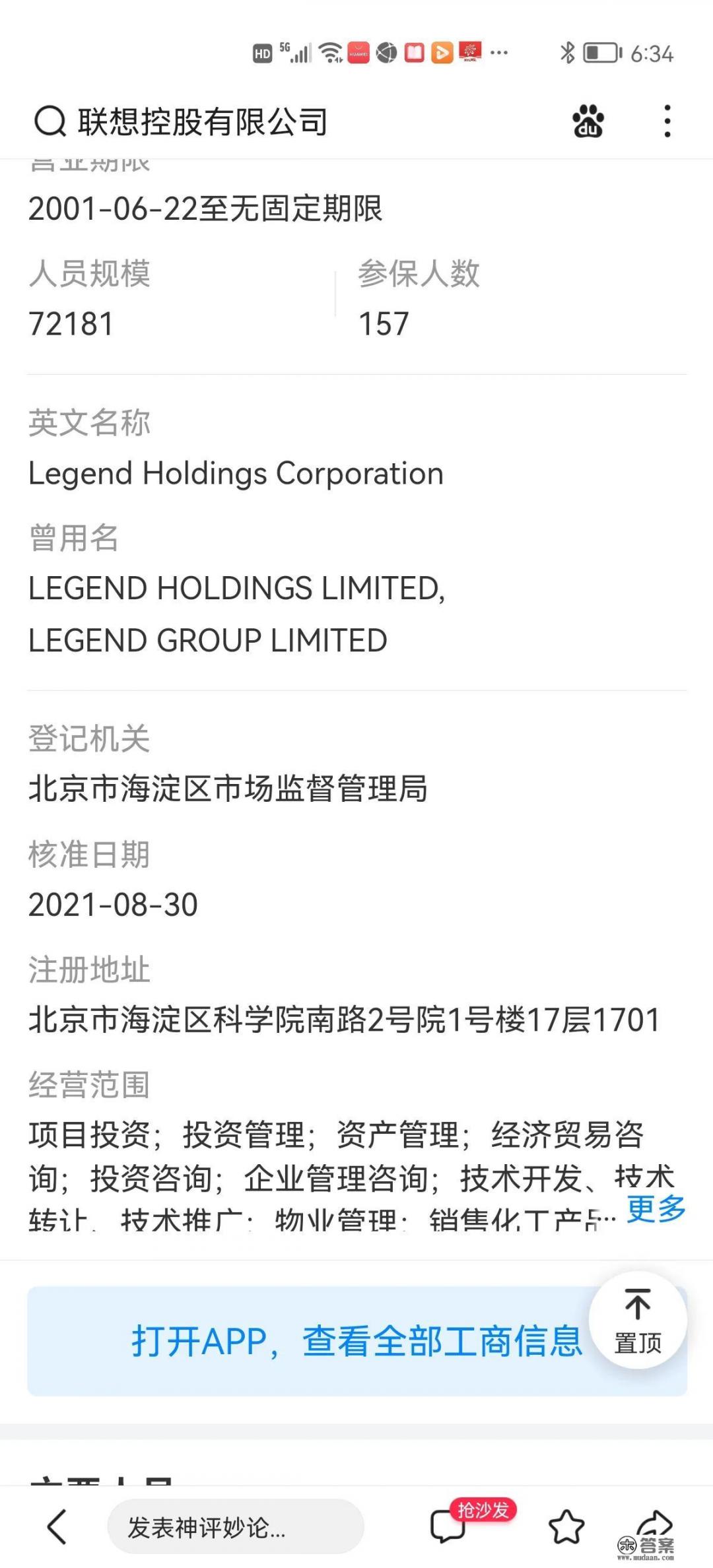713x1568 pixels.
Task: Tap the approval date 2021-08-30
Action: (x=112, y=905)
